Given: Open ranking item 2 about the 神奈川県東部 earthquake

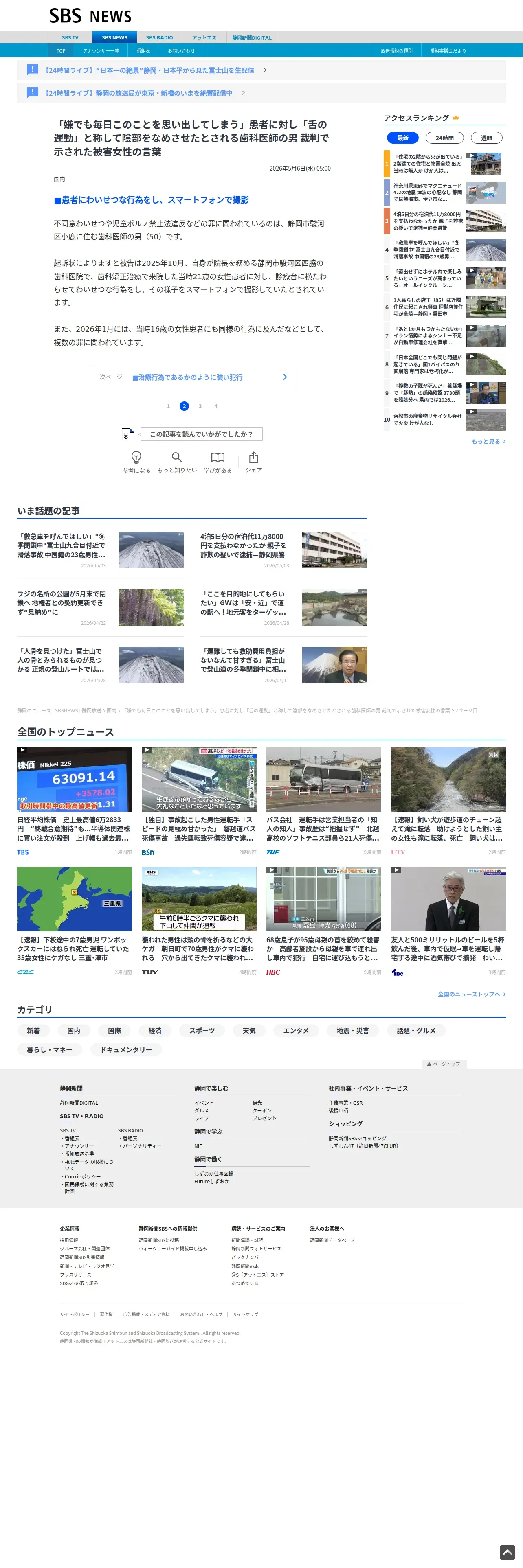Looking at the screenshot, I should click(444, 193).
